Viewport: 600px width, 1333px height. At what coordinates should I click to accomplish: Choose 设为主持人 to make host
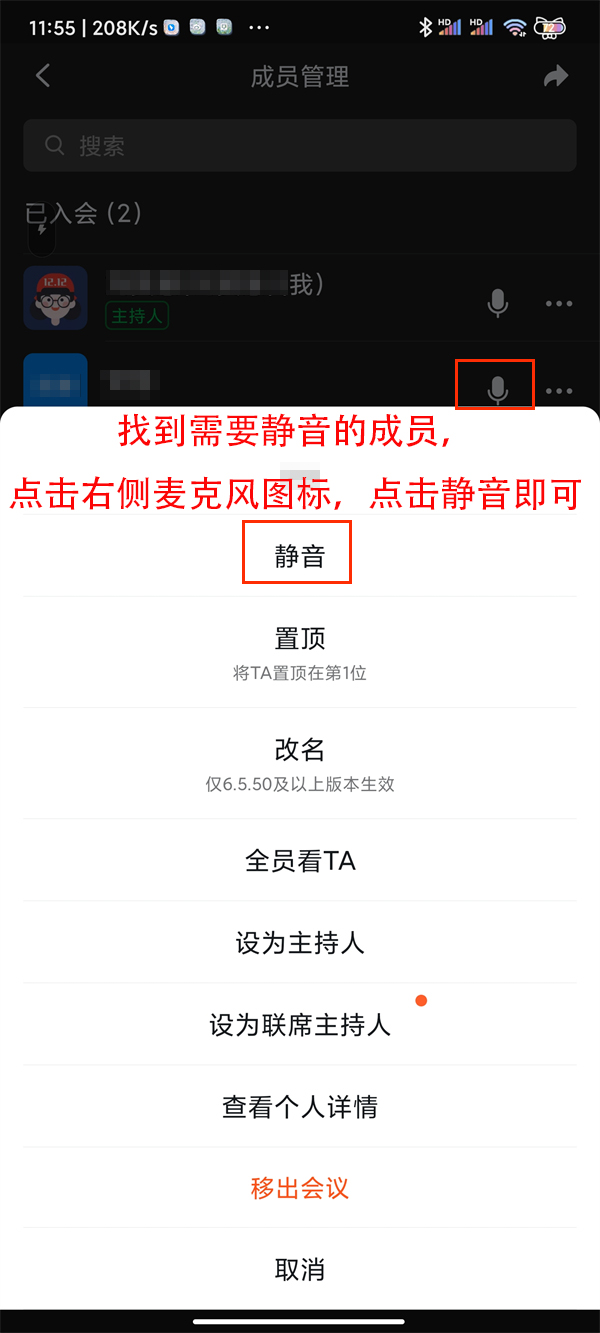[x=299, y=942]
